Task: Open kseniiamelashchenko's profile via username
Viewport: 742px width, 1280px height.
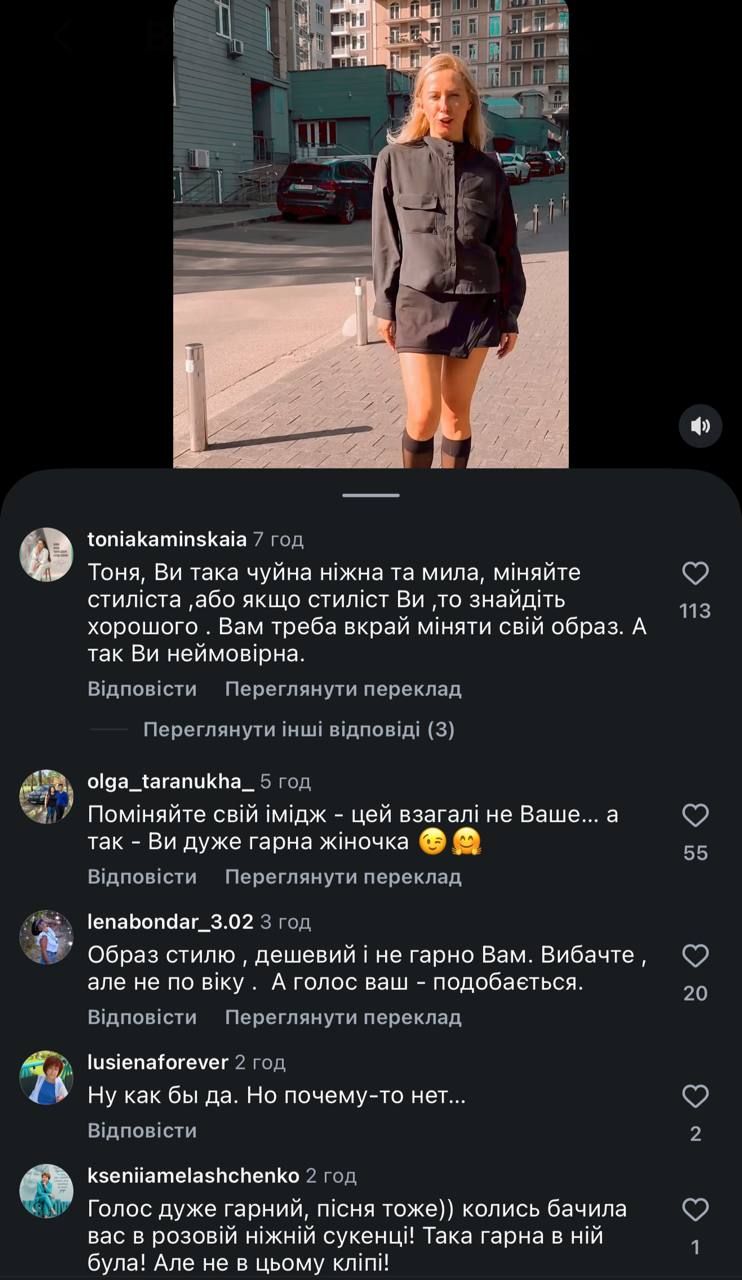Action: (x=193, y=1175)
